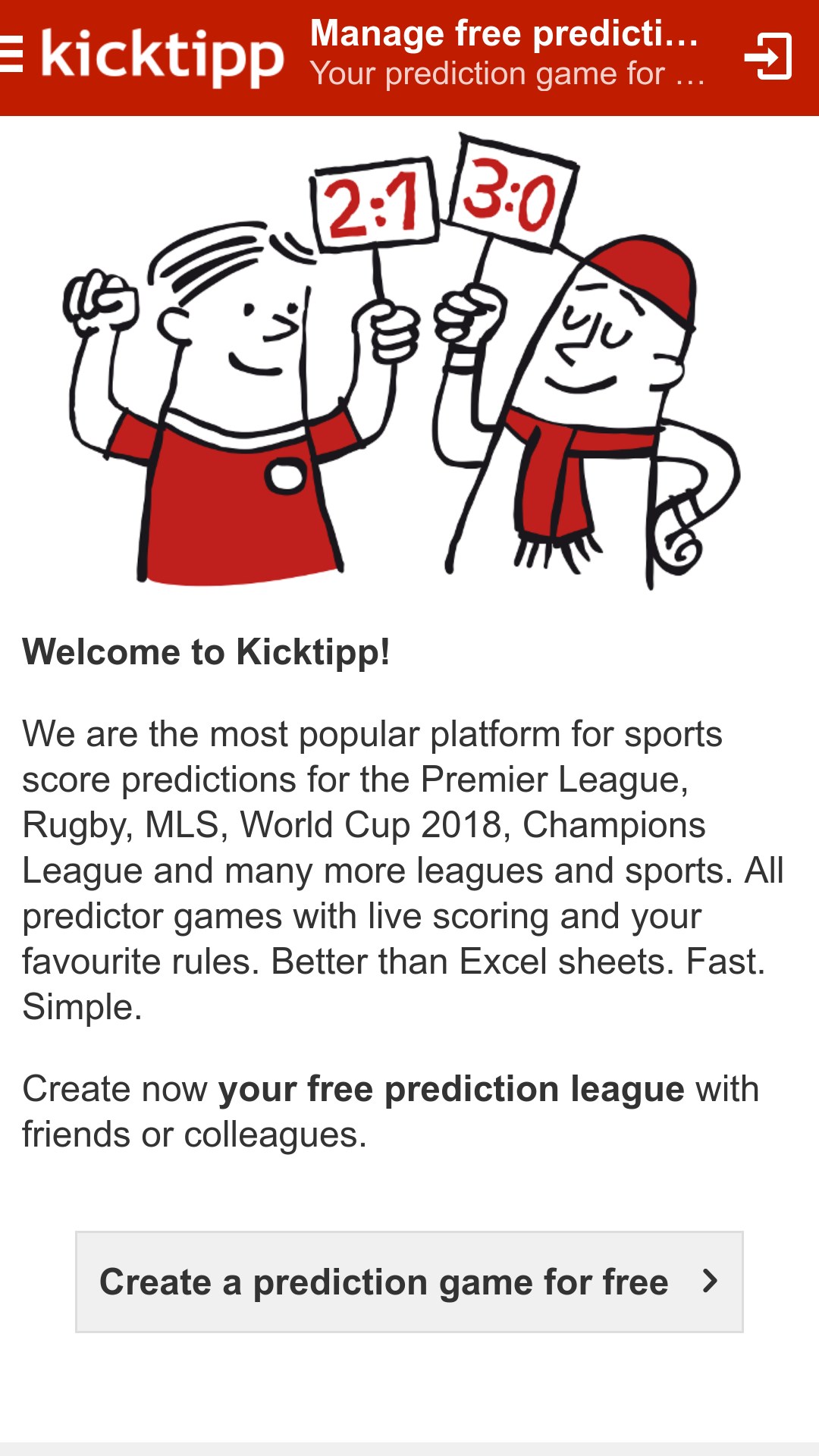Tap Create a prediction game for free
Screen dimensions: 819x1456
(409, 1282)
